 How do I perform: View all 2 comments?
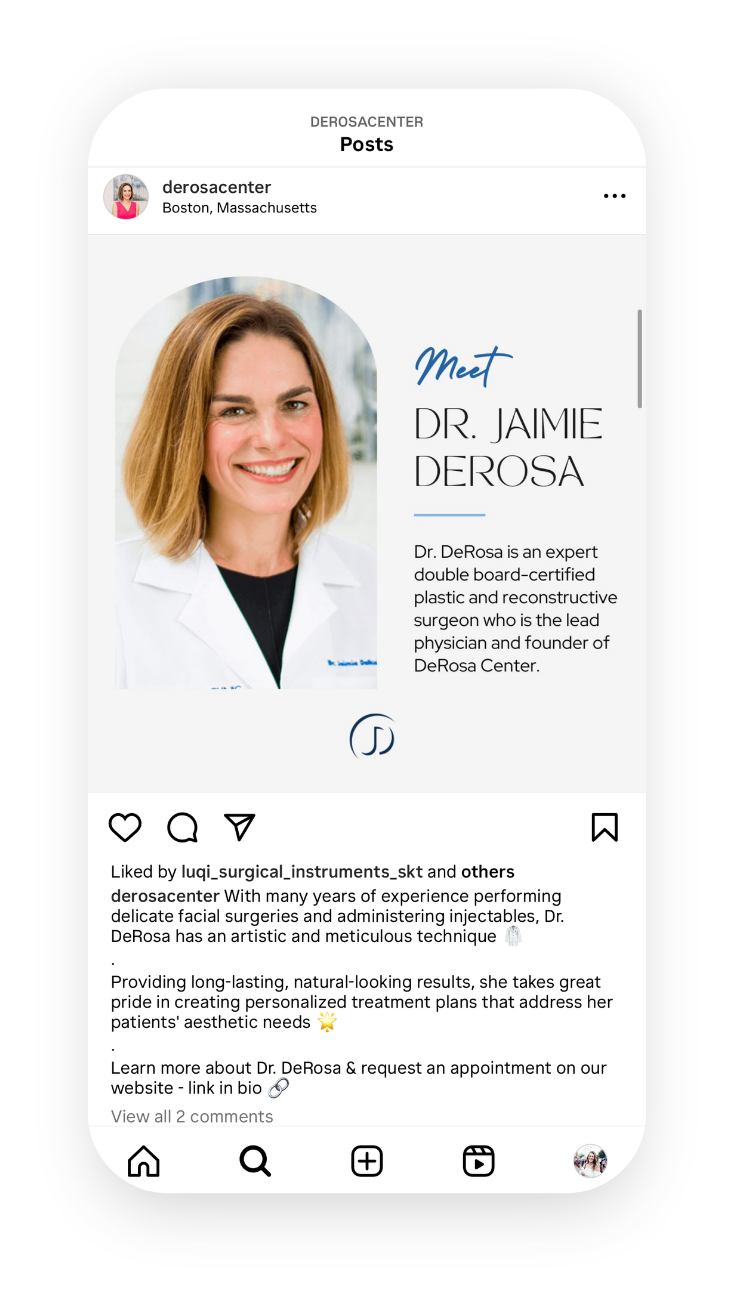(192, 1116)
